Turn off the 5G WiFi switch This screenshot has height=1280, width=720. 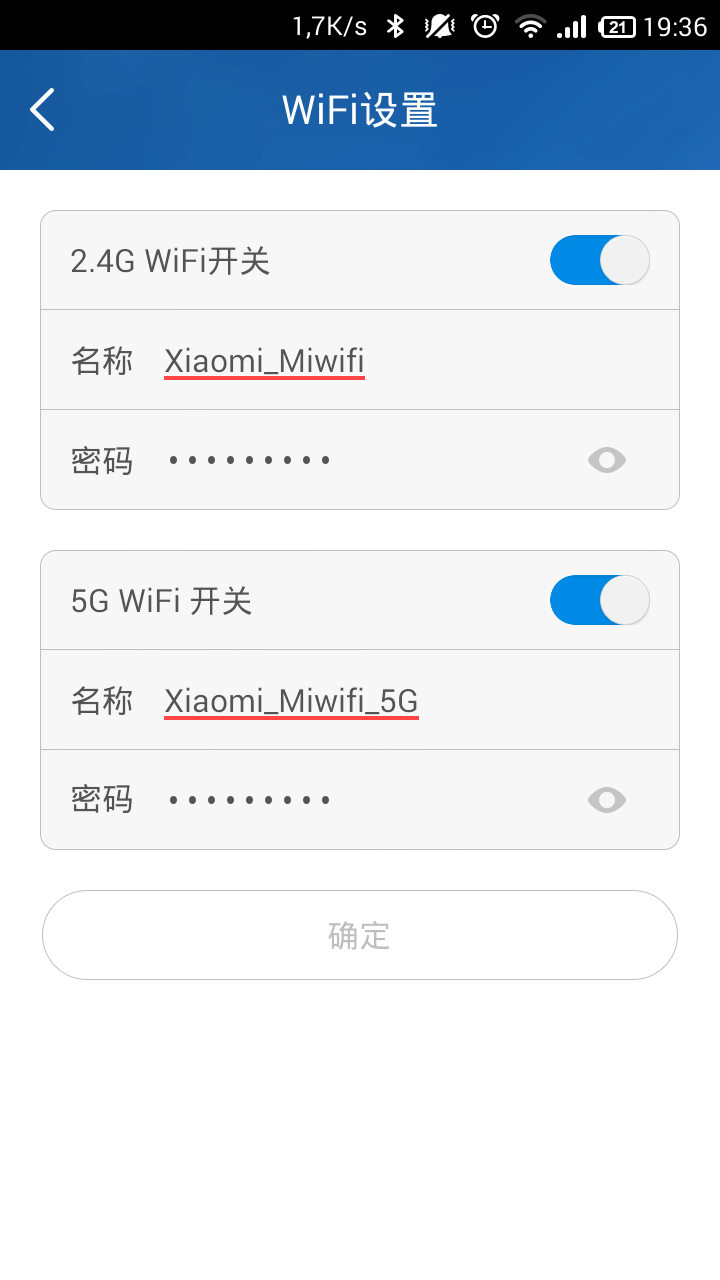[x=599, y=600]
